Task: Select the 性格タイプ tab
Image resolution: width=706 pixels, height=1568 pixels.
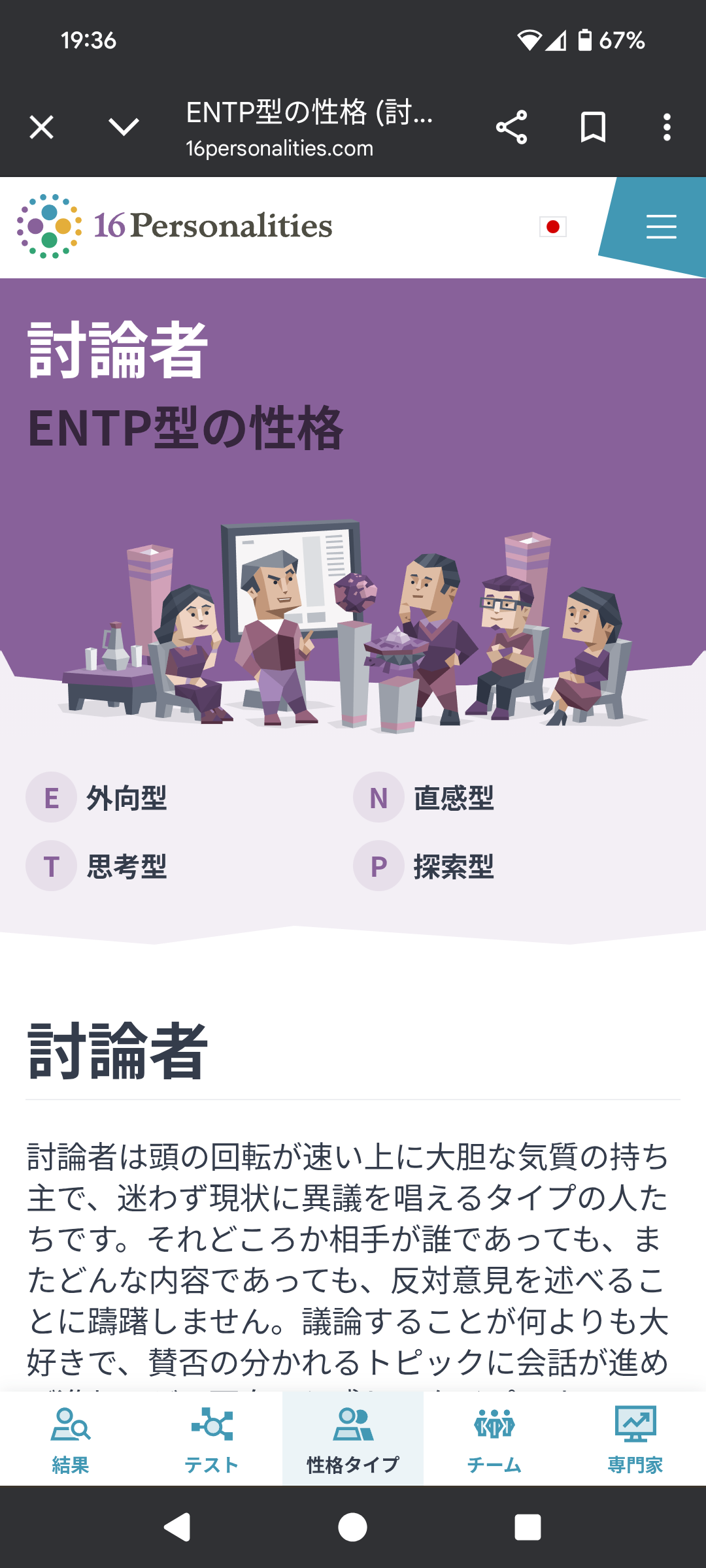Action: 353,1439
